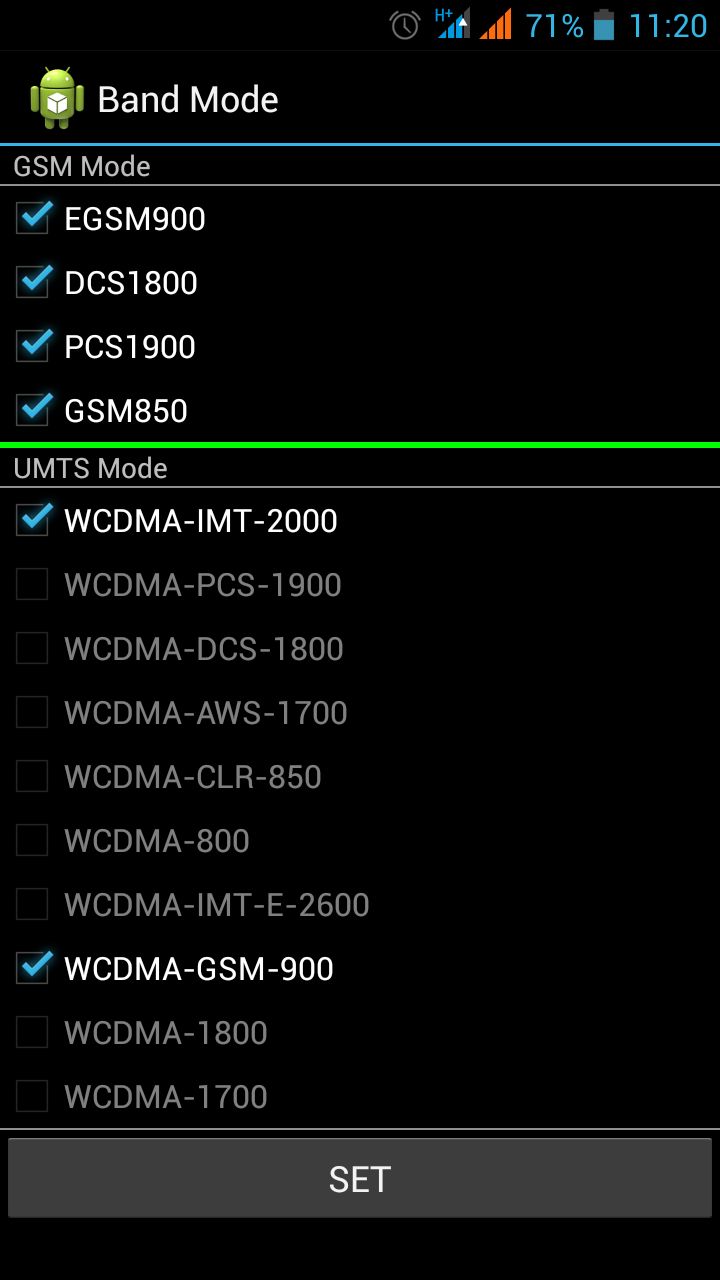Image resolution: width=720 pixels, height=1280 pixels.
Task: Disable the GSM850 band
Action: click(33, 410)
